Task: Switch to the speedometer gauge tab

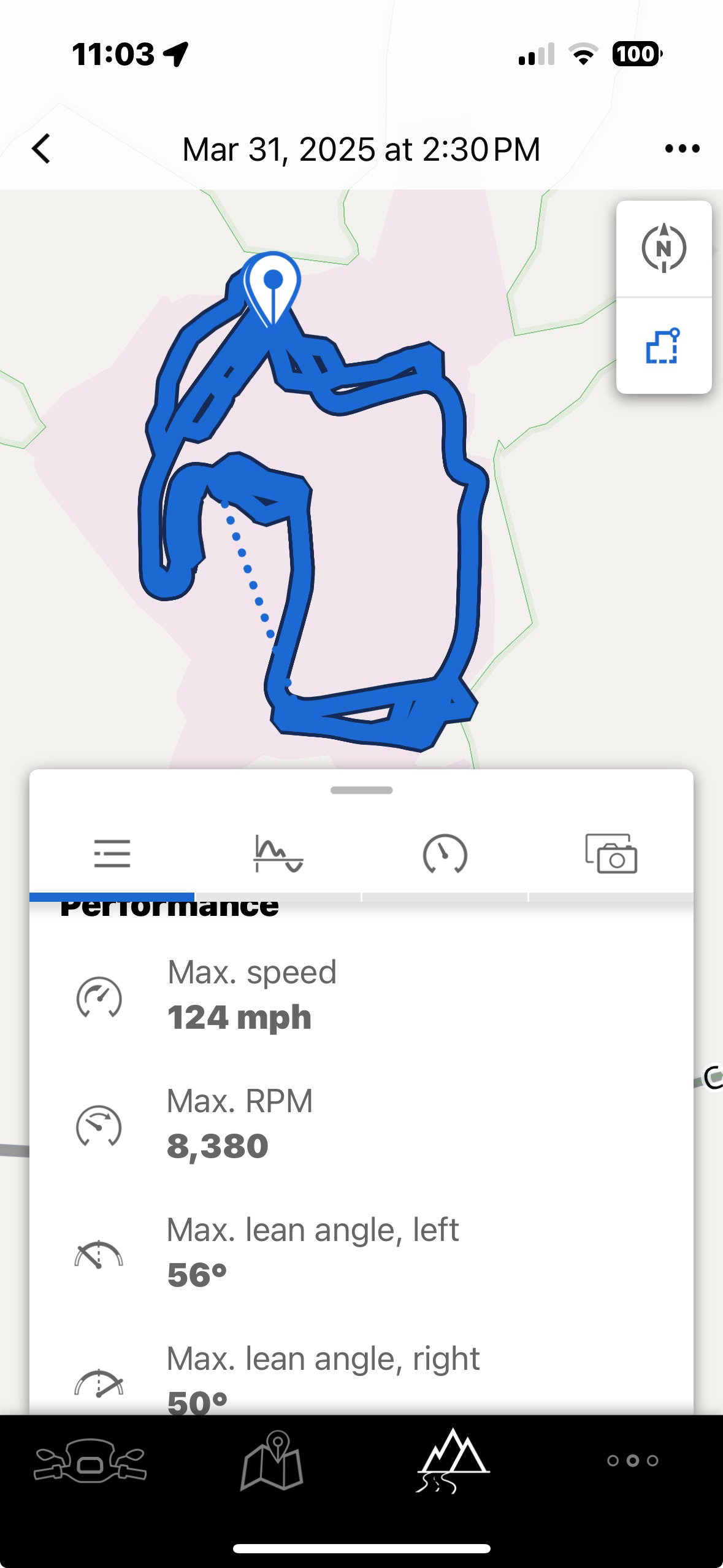Action: tap(445, 853)
